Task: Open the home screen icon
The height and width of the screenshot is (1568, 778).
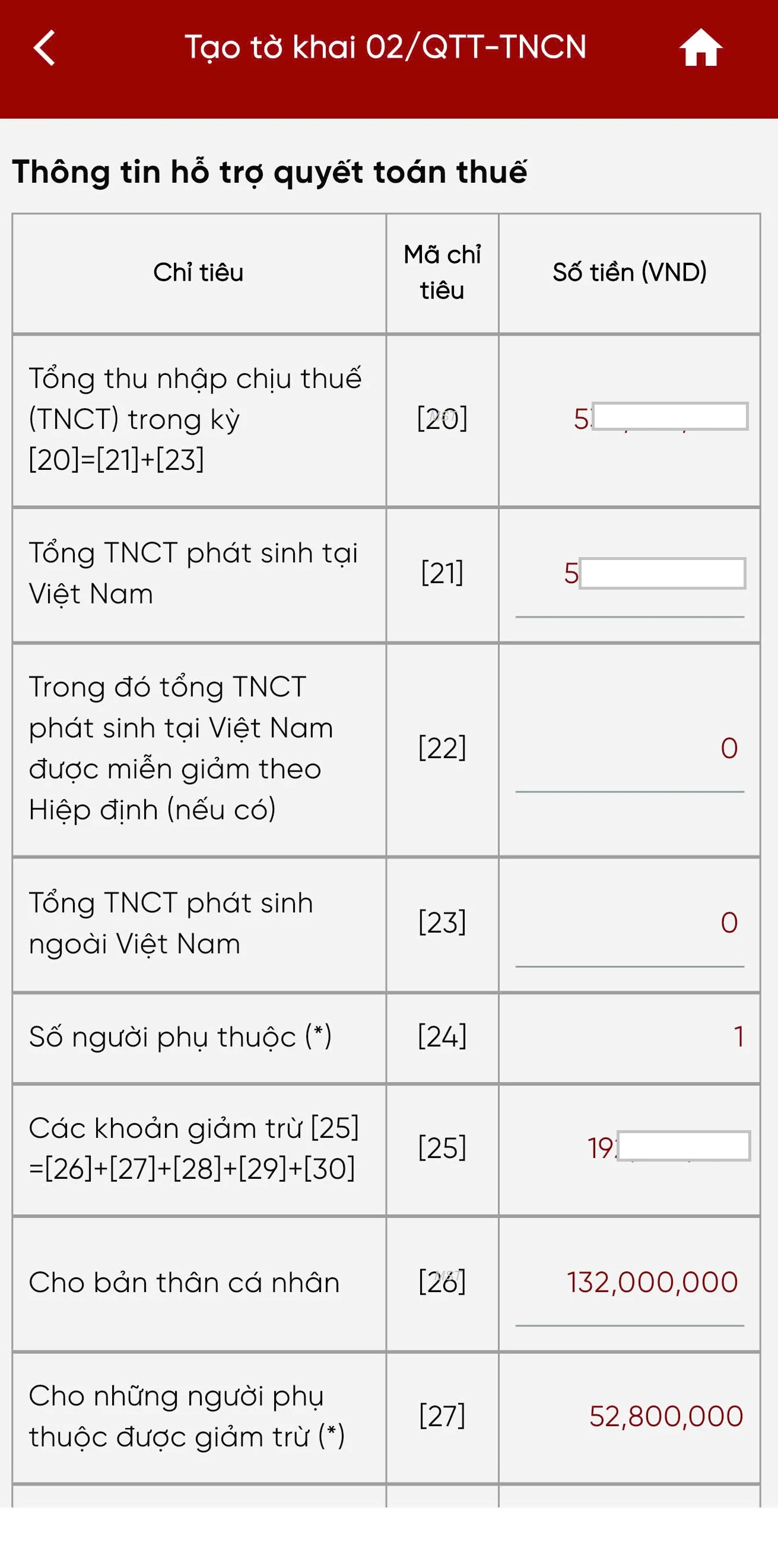Action: [700, 47]
